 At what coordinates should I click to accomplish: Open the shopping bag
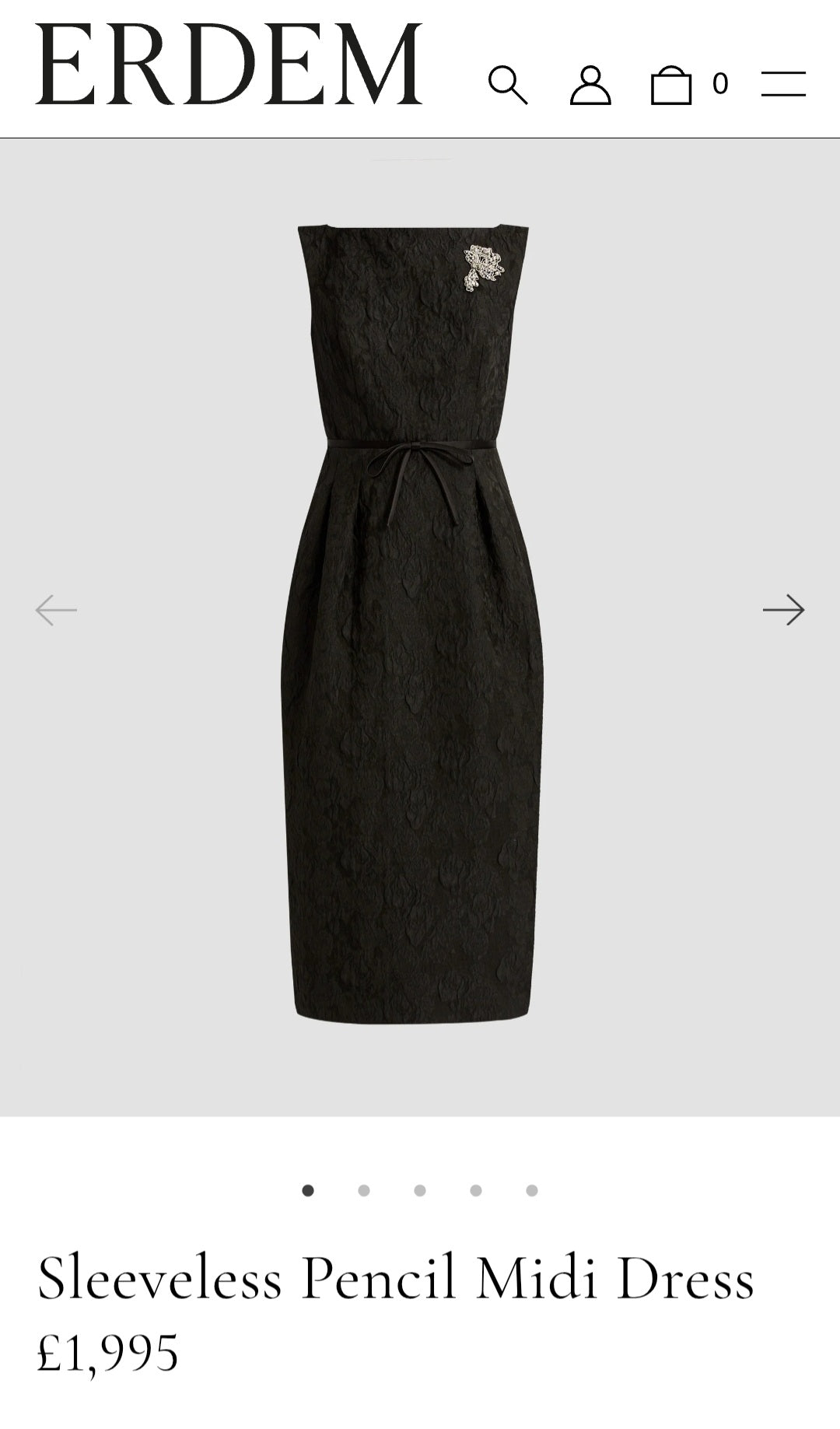(671, 85)
